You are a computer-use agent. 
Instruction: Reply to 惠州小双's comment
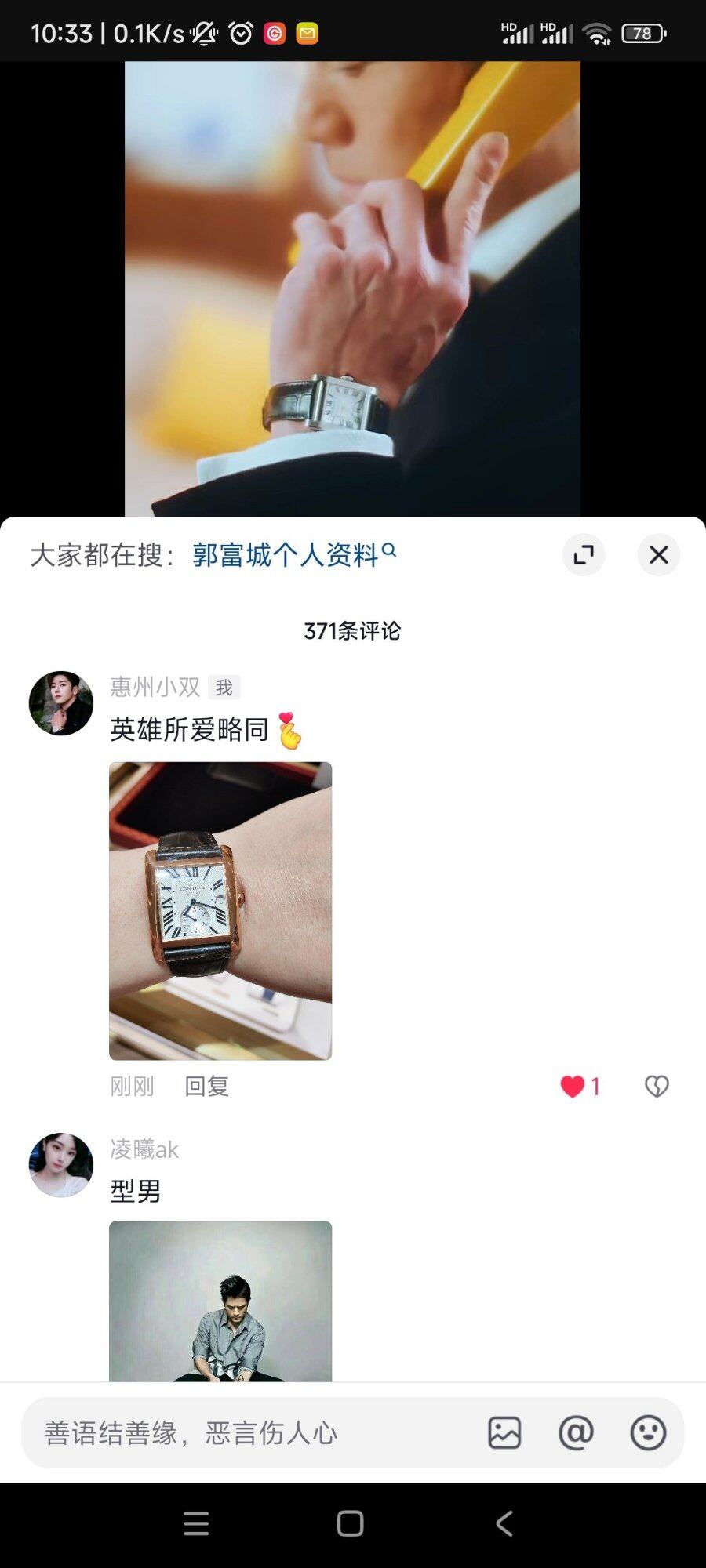point(206,1086)
